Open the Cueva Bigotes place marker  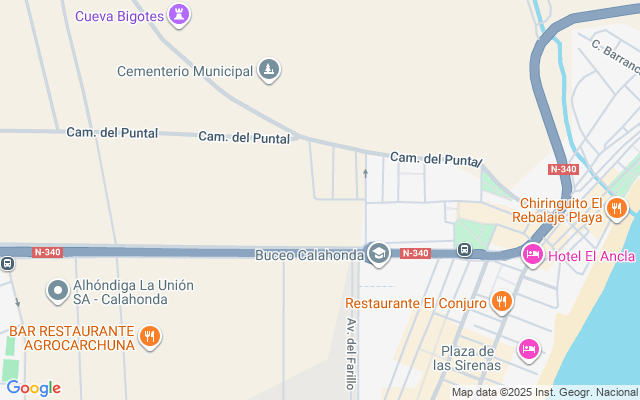pos(179,15)
